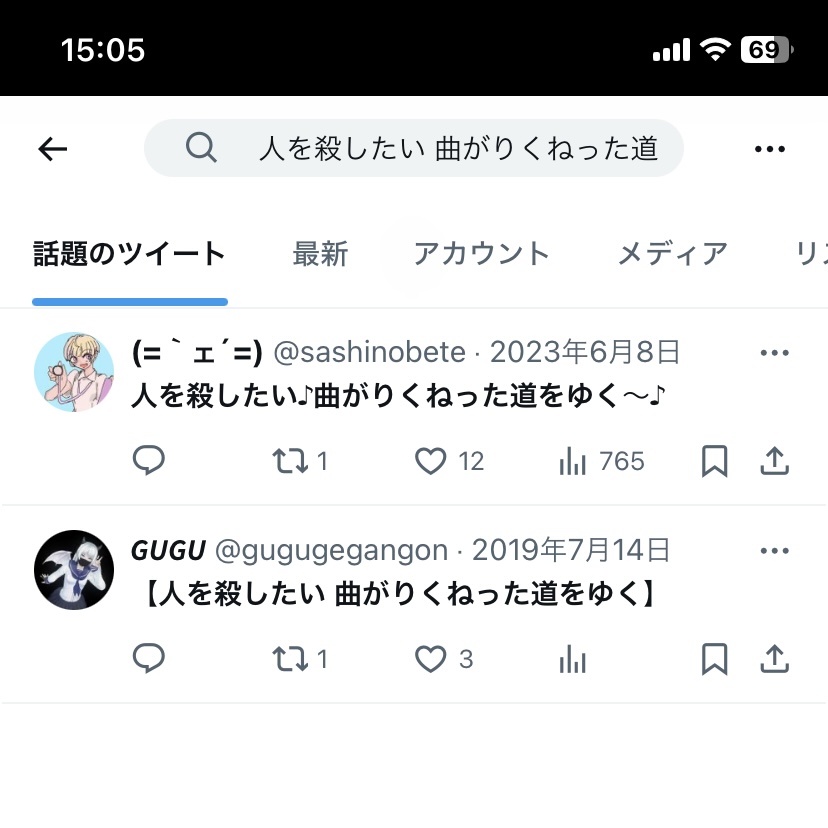The height and width of the screenshot is (828, 828).
Task: Go back using the top-left arrow
Action: click(x=53, y=148)
